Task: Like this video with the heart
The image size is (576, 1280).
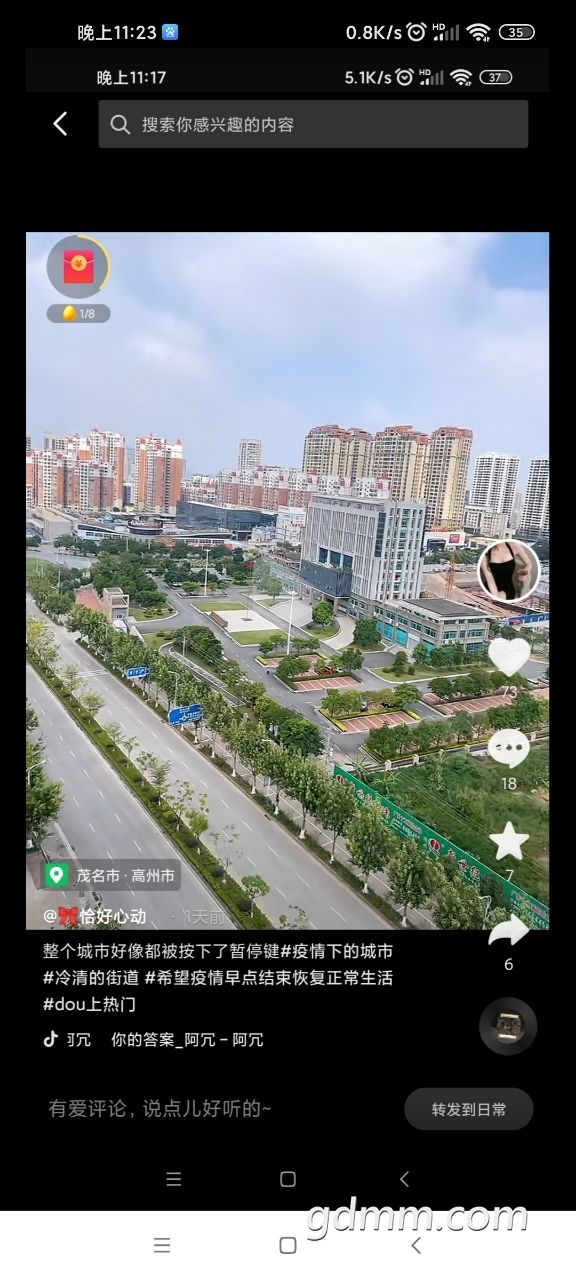Action: point(509,657)
